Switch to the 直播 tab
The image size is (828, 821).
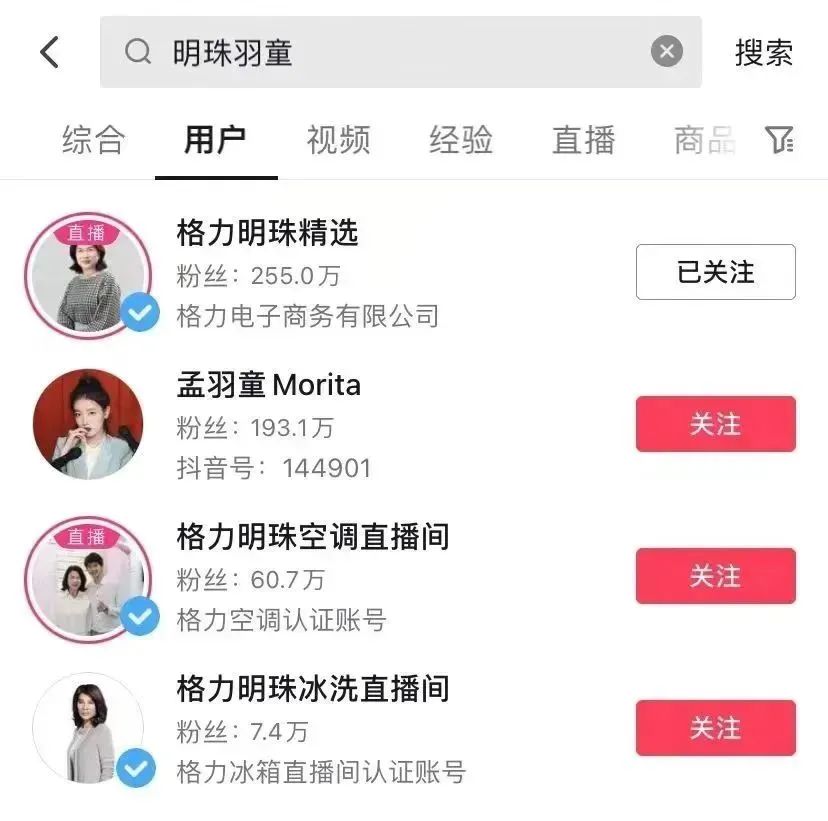click(583, 140)
